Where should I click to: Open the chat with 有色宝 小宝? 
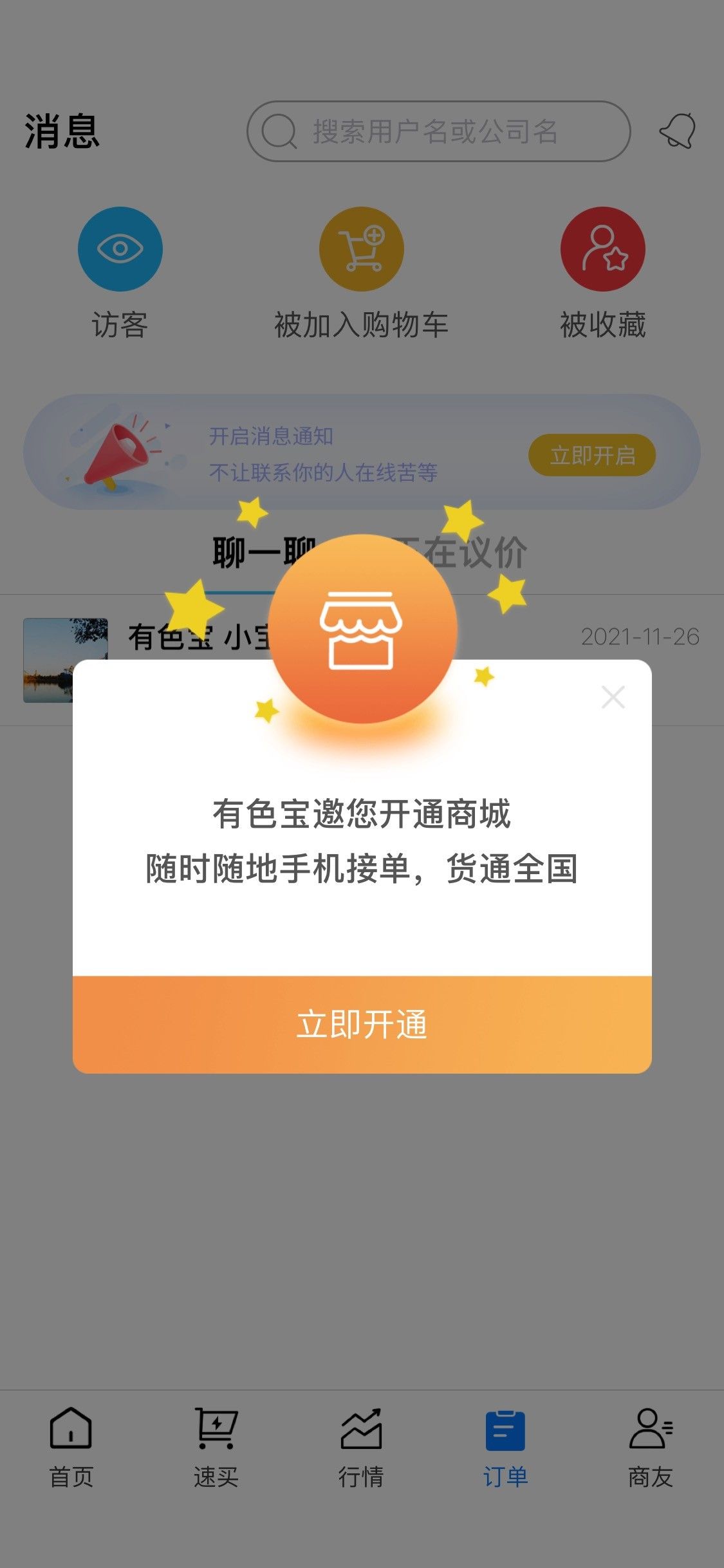click(362, 660)
